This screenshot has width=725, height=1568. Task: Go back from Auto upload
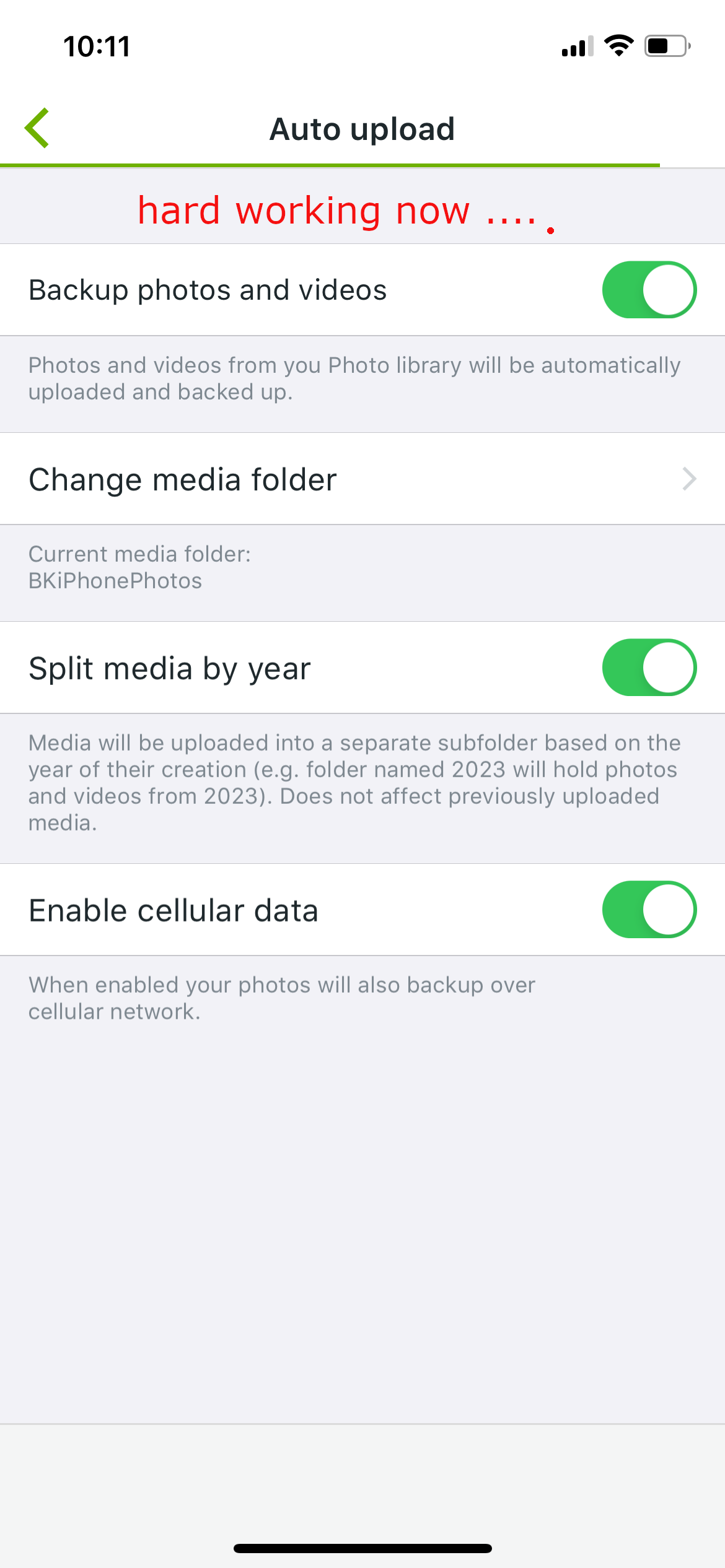(37, 128)
